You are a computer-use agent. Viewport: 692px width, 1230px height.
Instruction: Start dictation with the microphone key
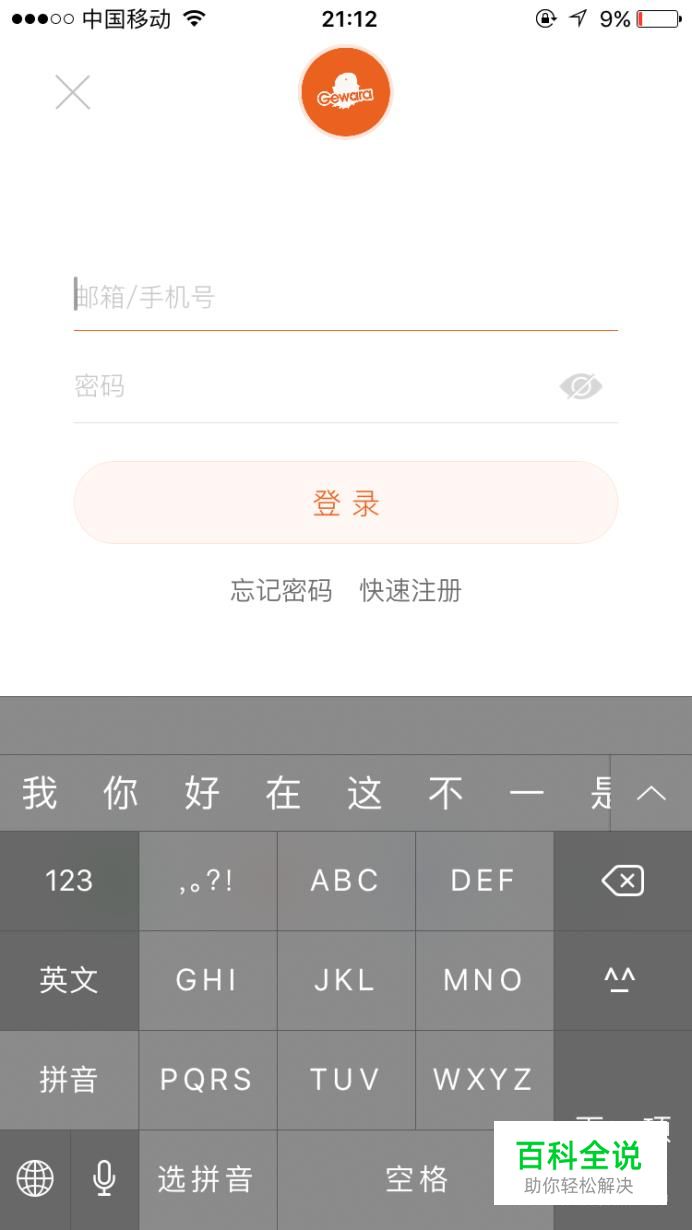(104, 1179)
